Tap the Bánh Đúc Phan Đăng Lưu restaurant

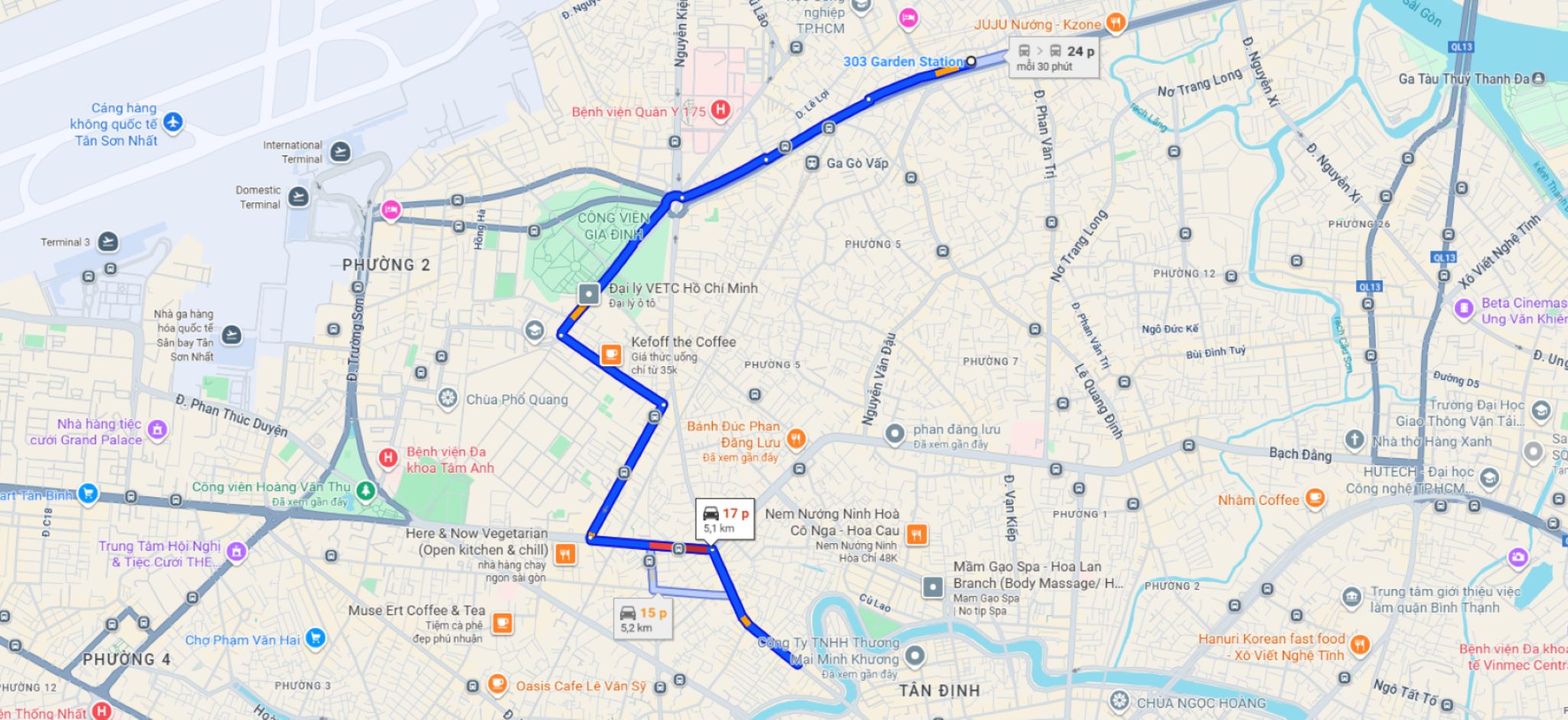pyautogui.click(x=796, y=439)
